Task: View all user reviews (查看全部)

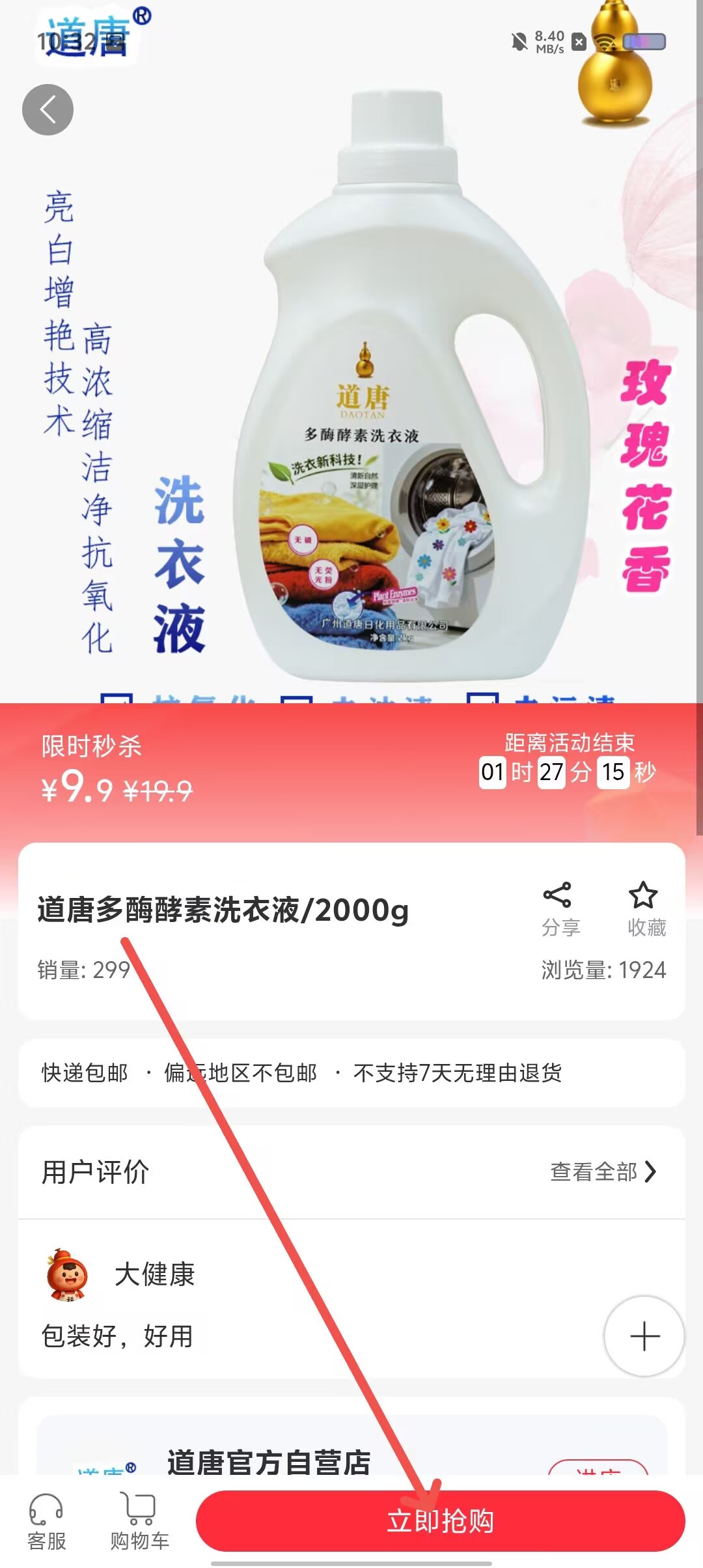Action: (603, 1171)
